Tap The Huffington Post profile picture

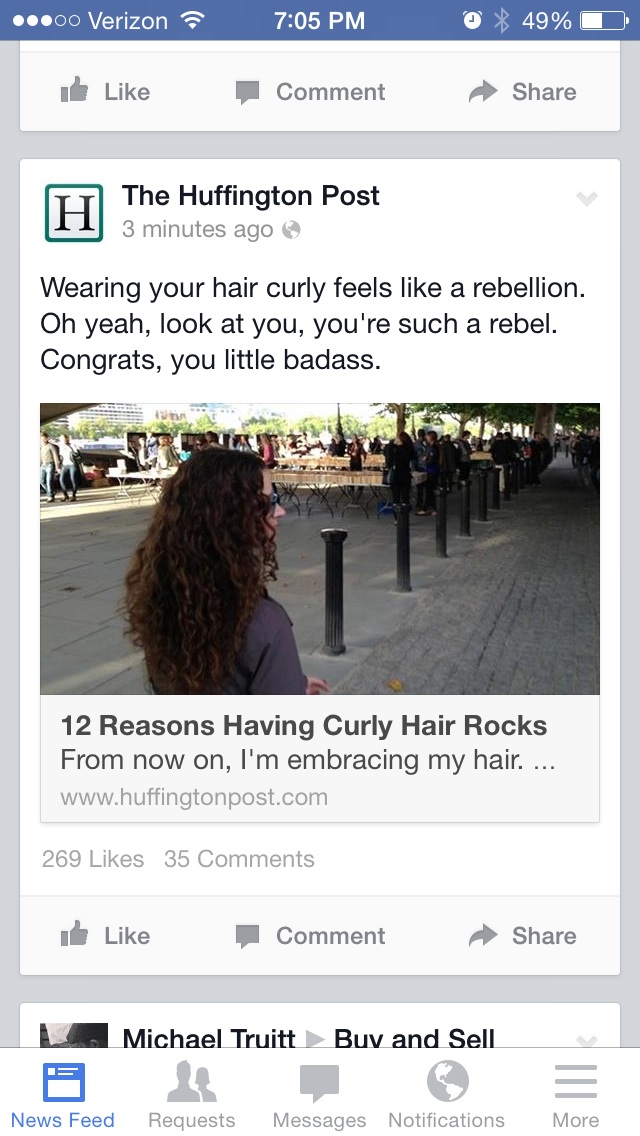click(x=74, y=212)
